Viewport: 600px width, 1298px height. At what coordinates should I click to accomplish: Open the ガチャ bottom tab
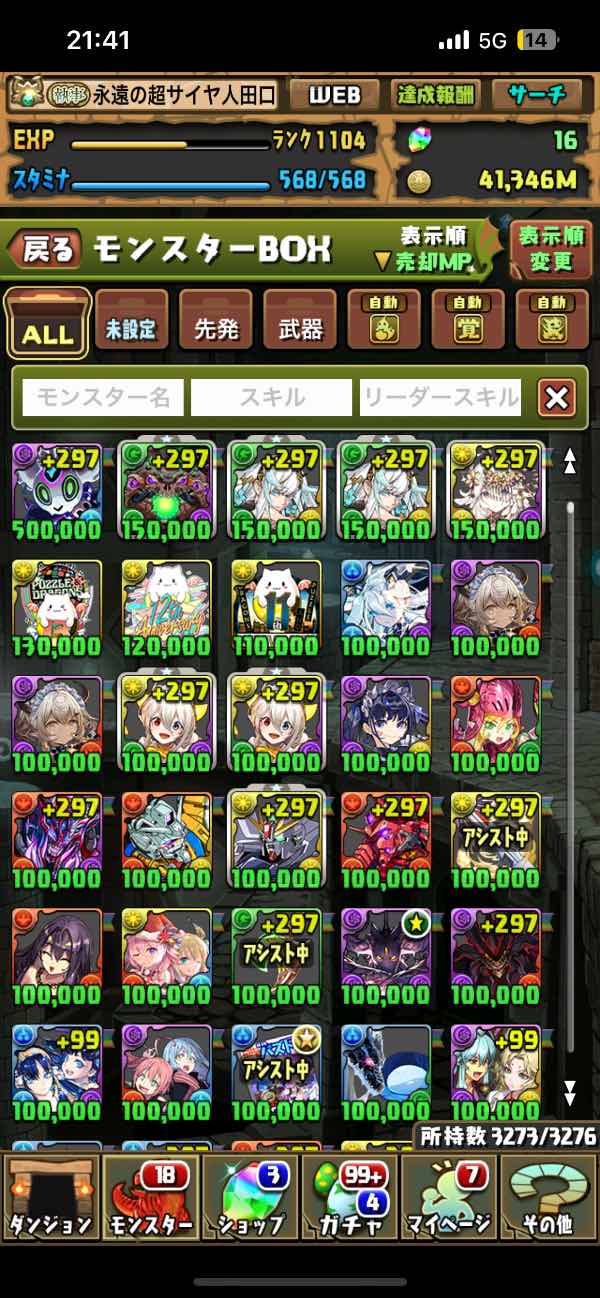coord(350,1197)
